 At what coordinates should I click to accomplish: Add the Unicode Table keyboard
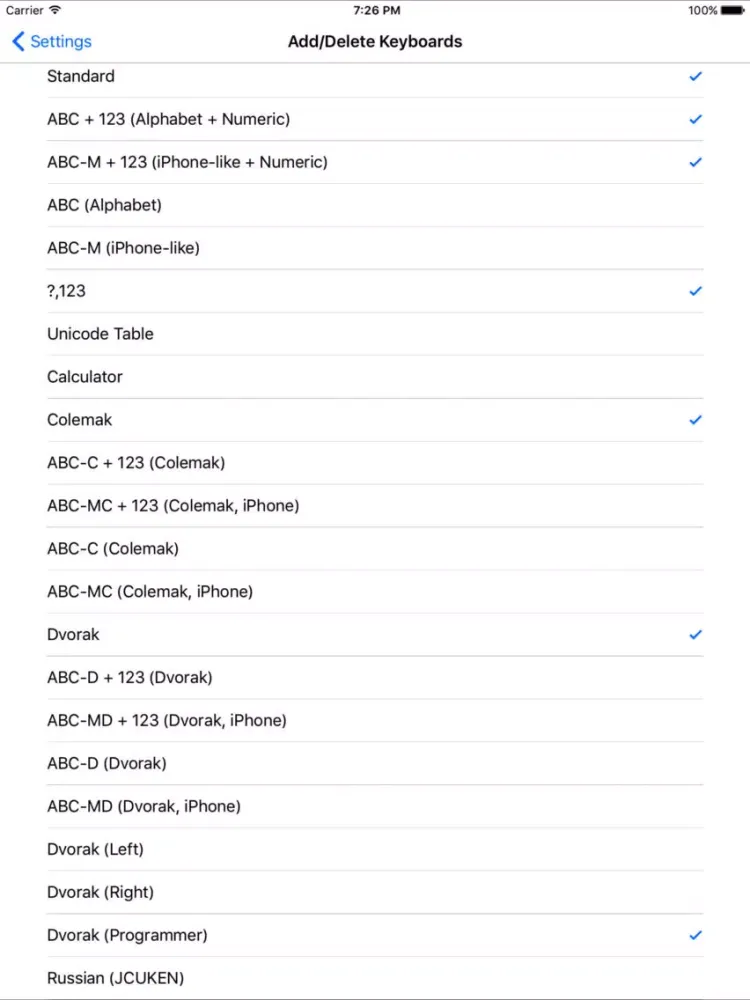(x=375, y=334)
